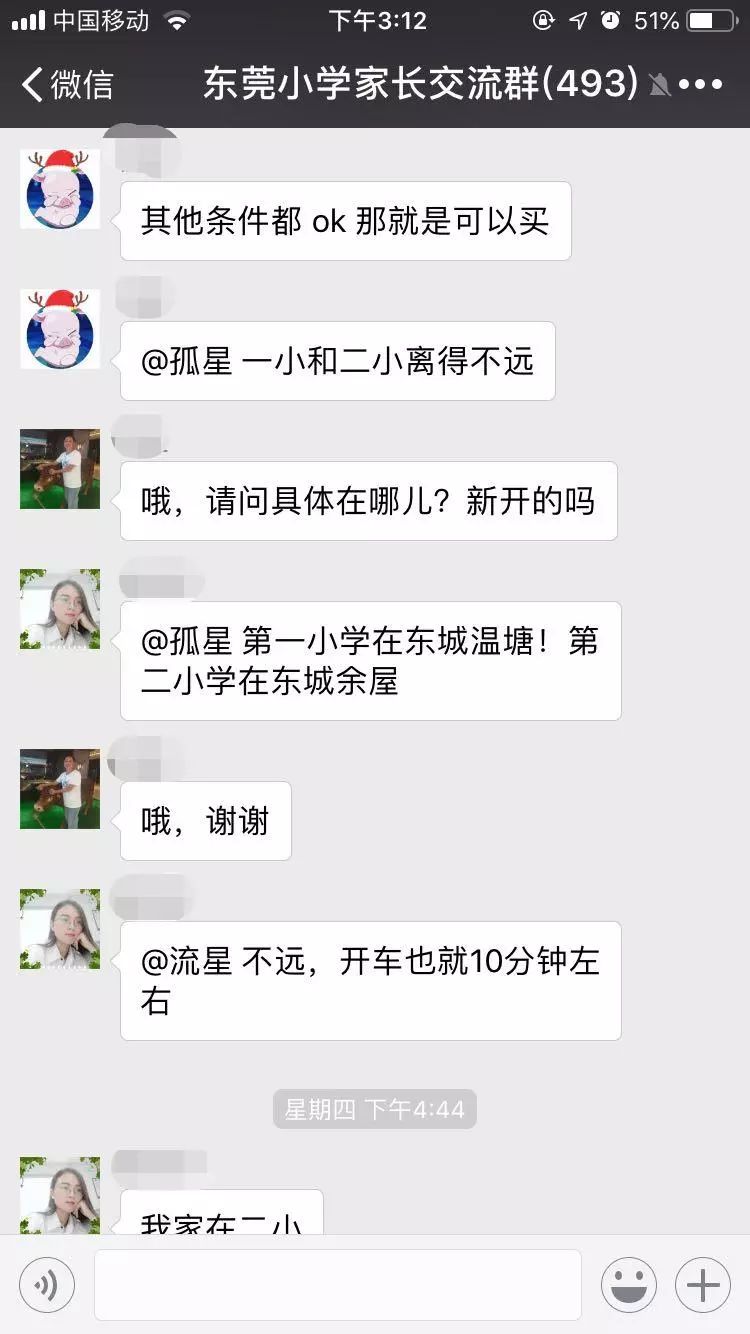Tap the alarm clock icon in status bar
The height and width of the screenshot is (1334, 750).
[609, 20]
